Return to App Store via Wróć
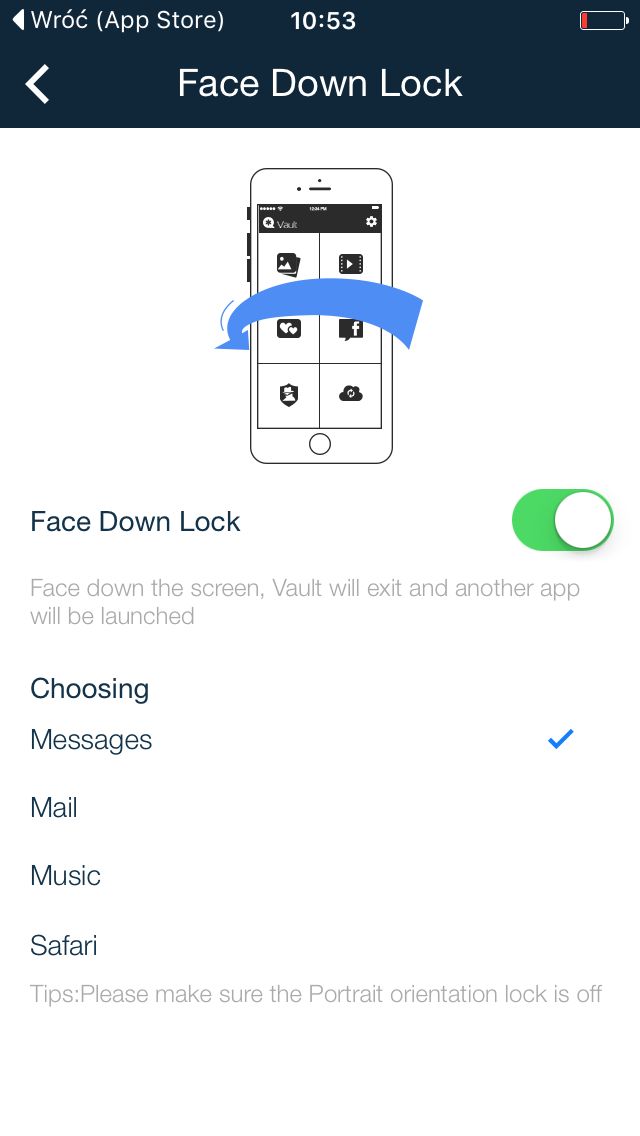 120,20
